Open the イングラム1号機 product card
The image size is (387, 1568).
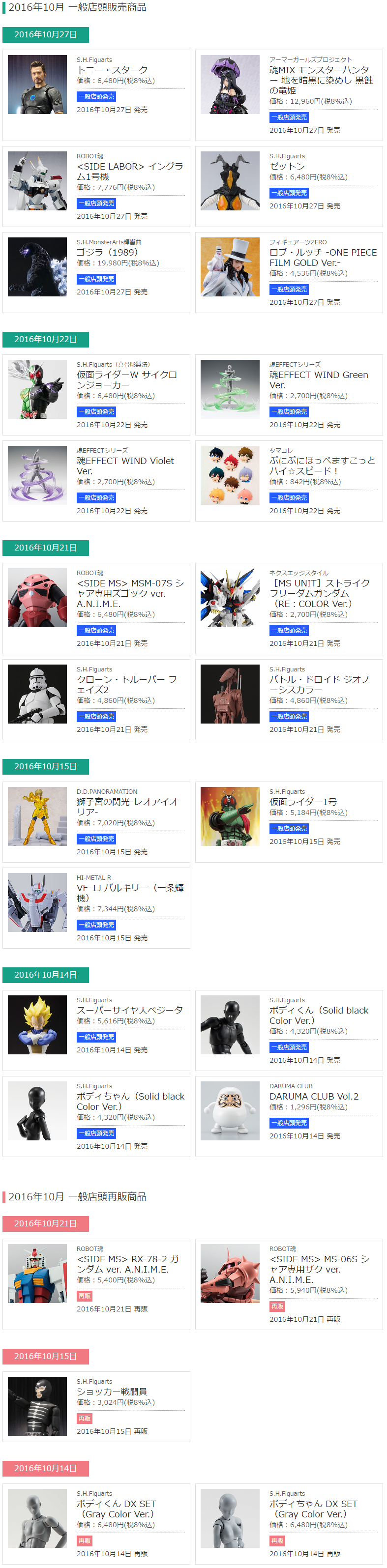click(x=96, y=186)
